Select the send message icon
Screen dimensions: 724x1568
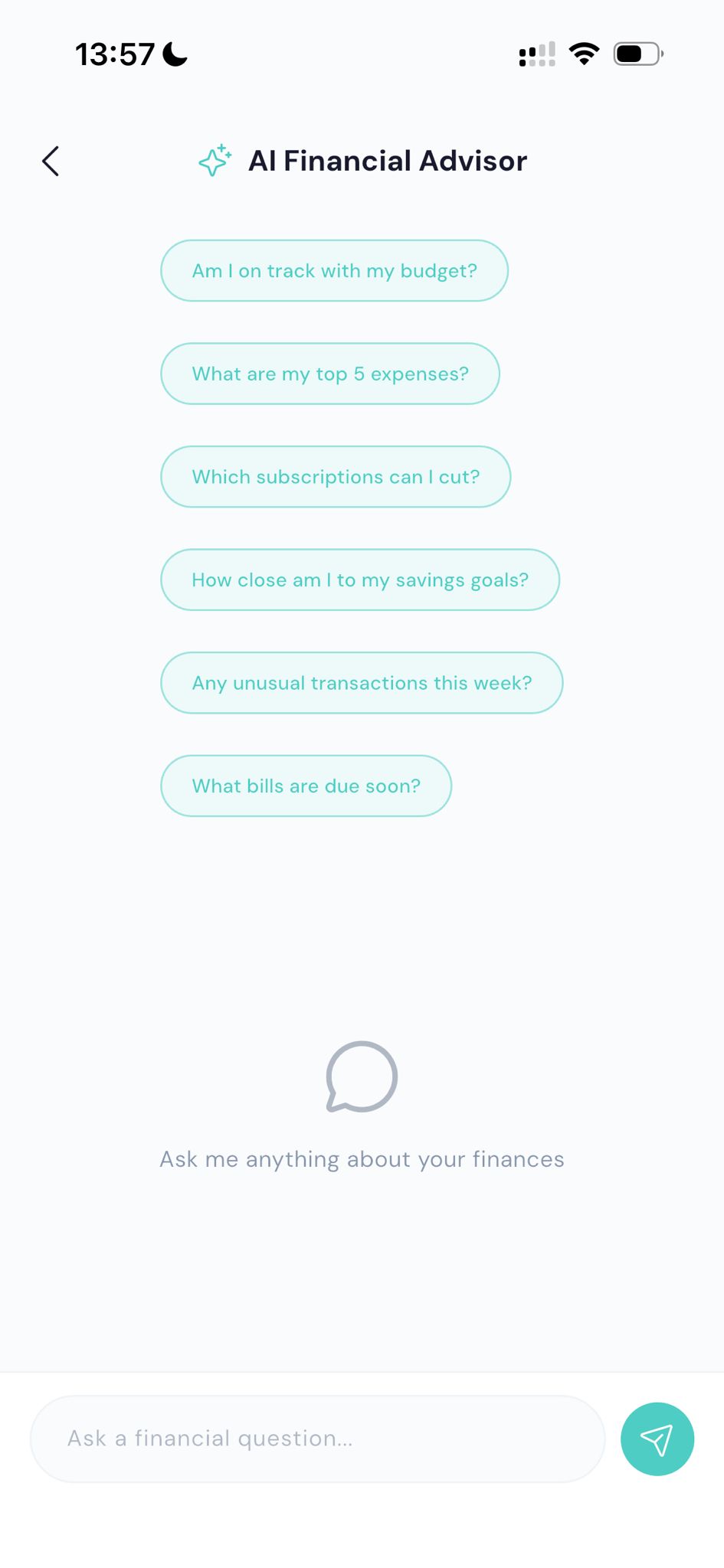click(657, 1439)
